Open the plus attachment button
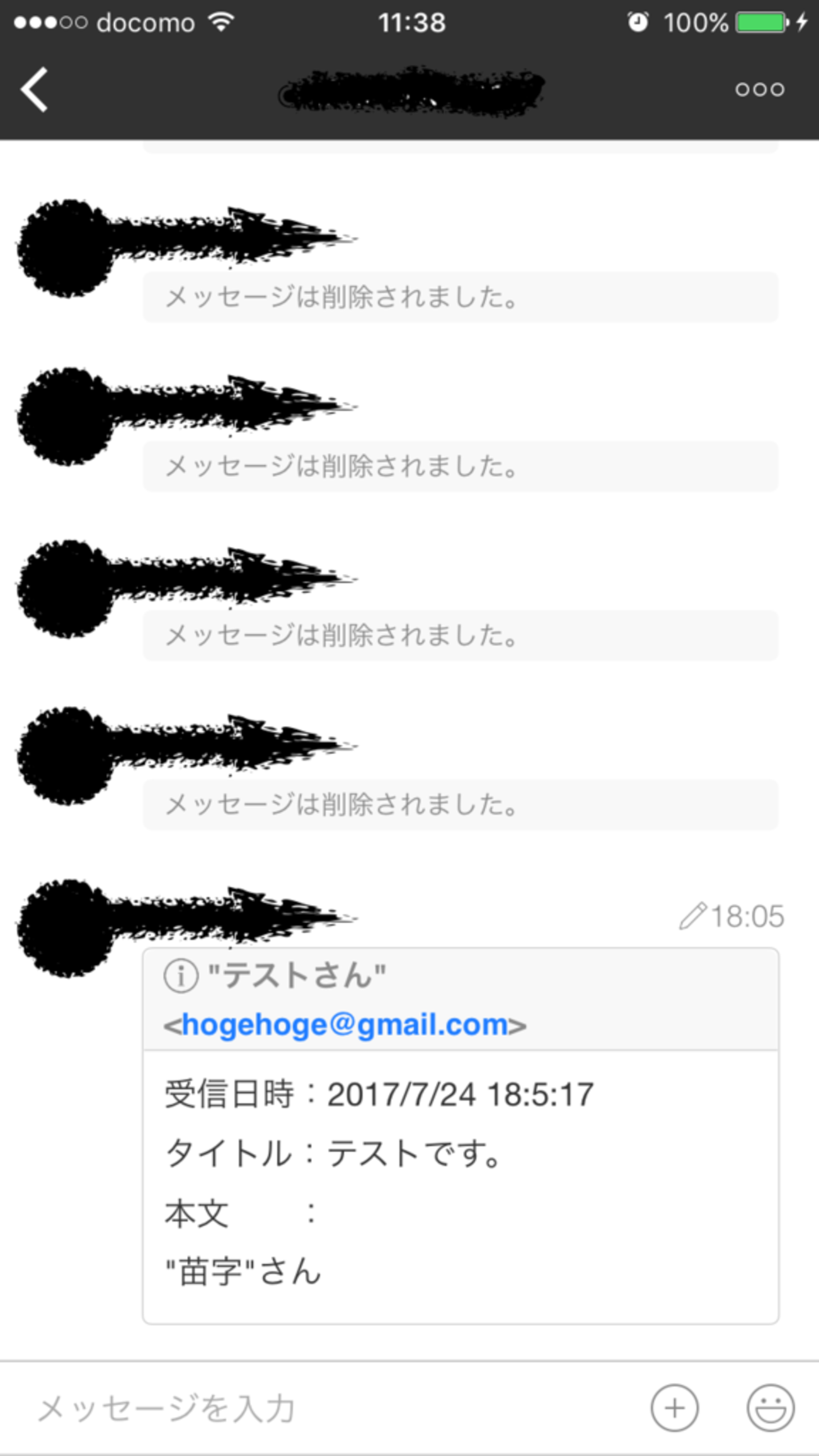 coord(674,1408)
